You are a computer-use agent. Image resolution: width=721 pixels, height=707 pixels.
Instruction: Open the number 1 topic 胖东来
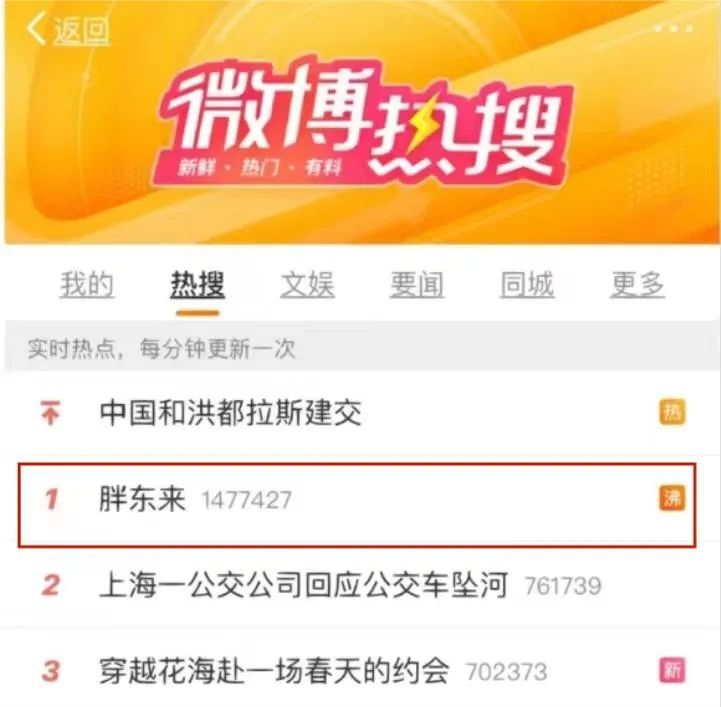pyautogui.click(x=143, y=499)
